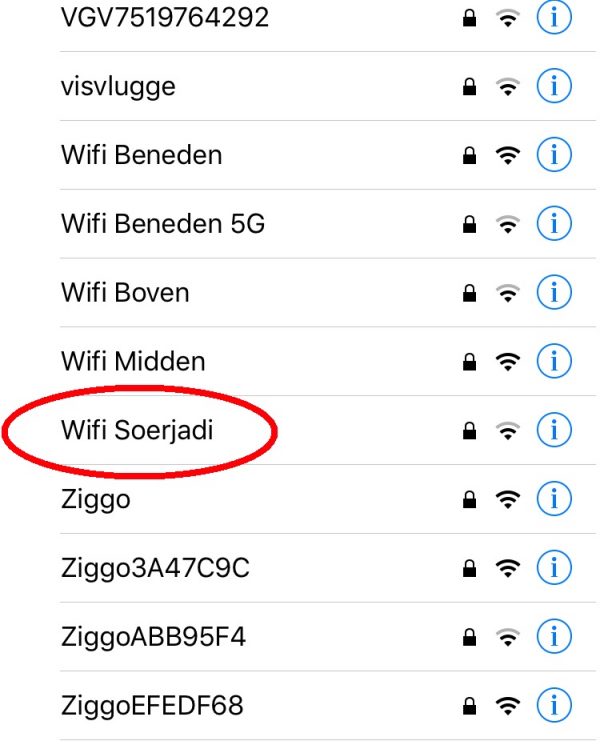600x753 pixels.
Task: Open the info icon for Wifi Beneden 5G
Action: click(x=553, y=224)
